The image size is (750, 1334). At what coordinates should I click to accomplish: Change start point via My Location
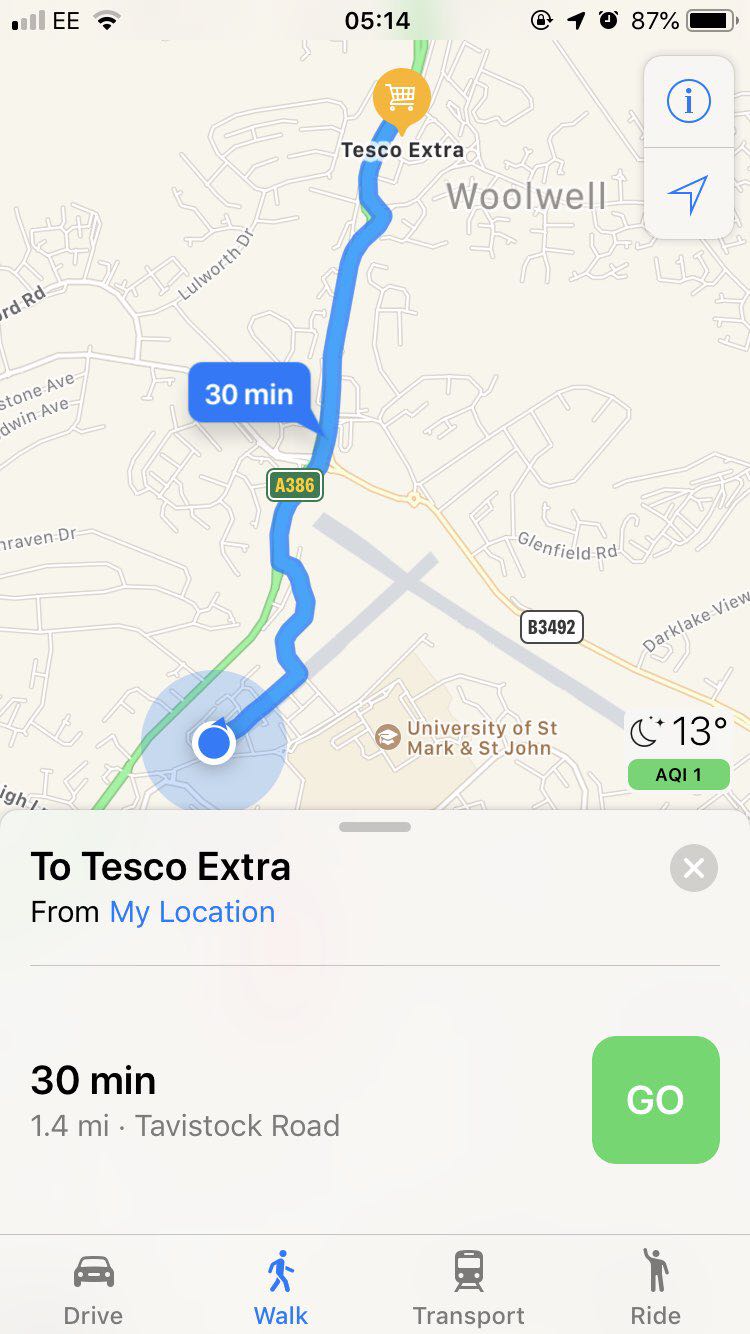(192, 912)
